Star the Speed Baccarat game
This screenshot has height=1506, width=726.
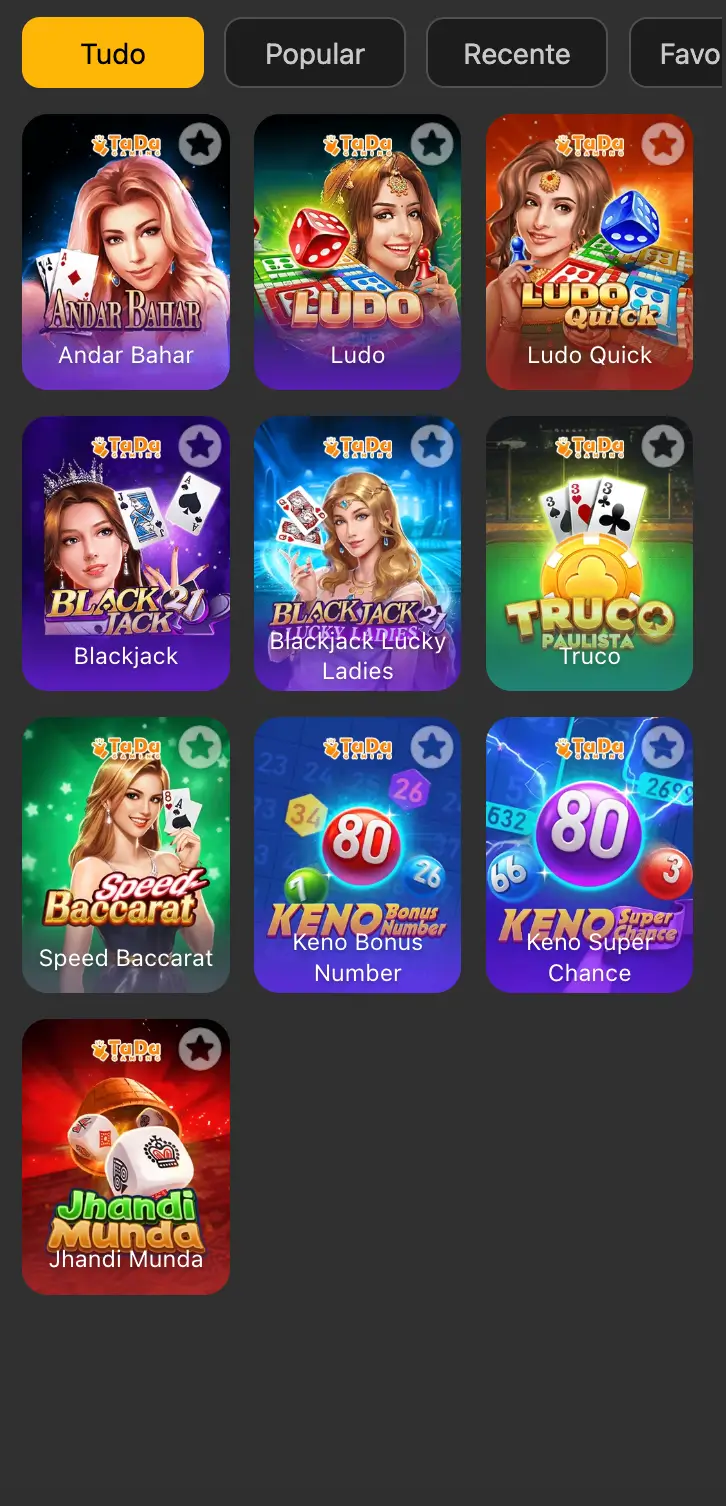pyautogui.click(x=200, y=747)
